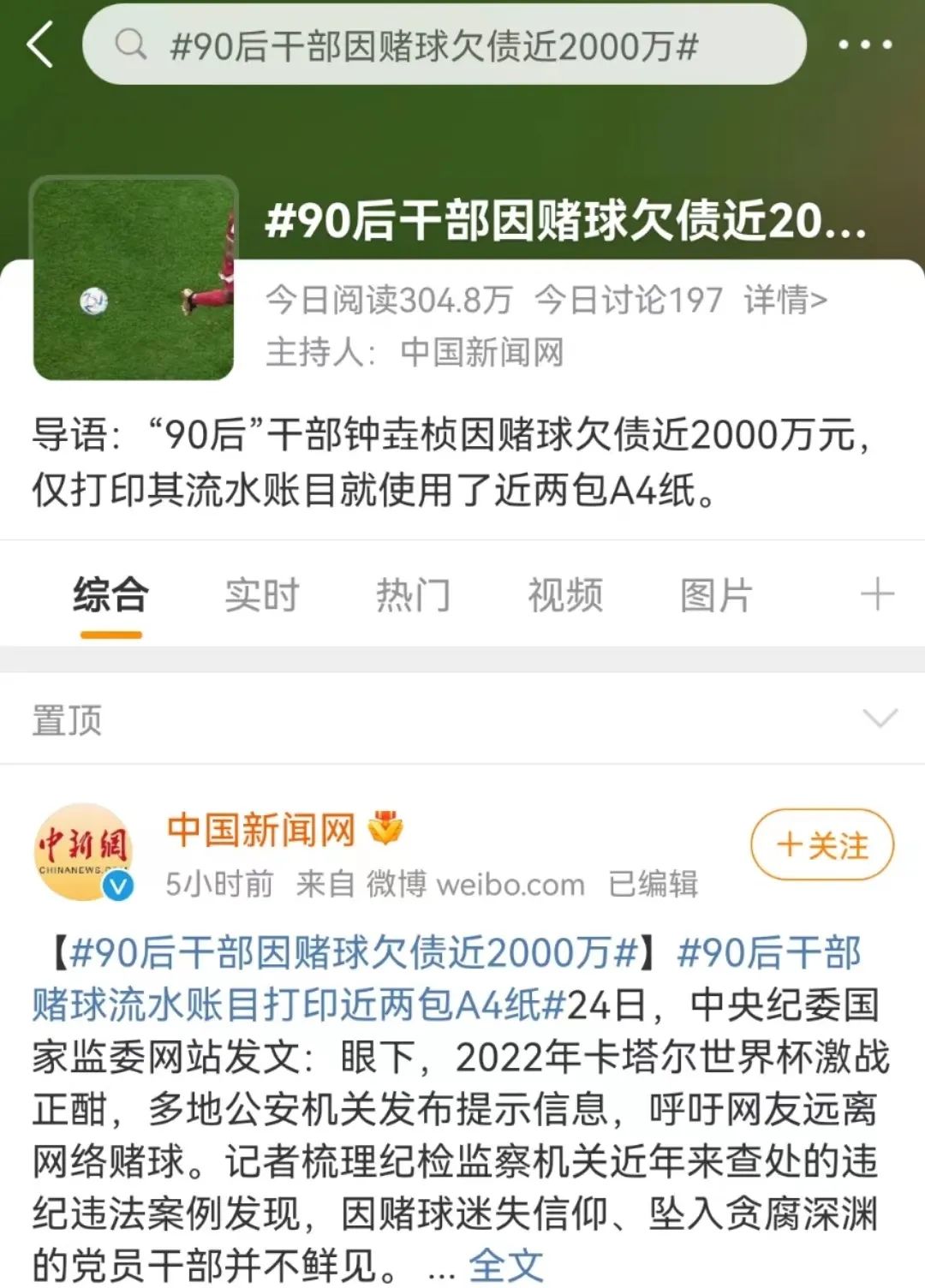
Task: Tap the search box with the hashtag query
Action: (444, 45)
